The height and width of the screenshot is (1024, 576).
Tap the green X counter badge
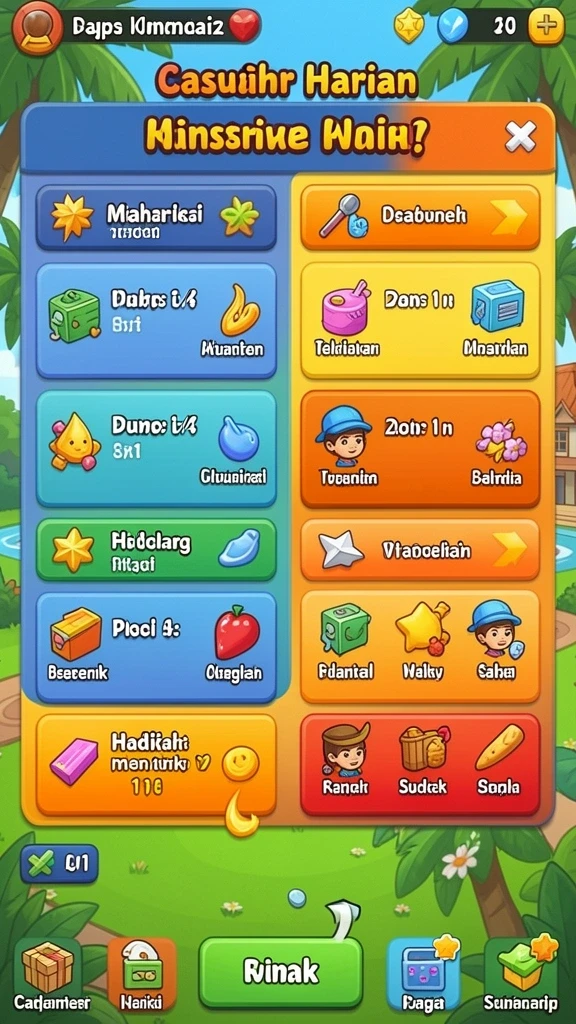tap(59, 864)
